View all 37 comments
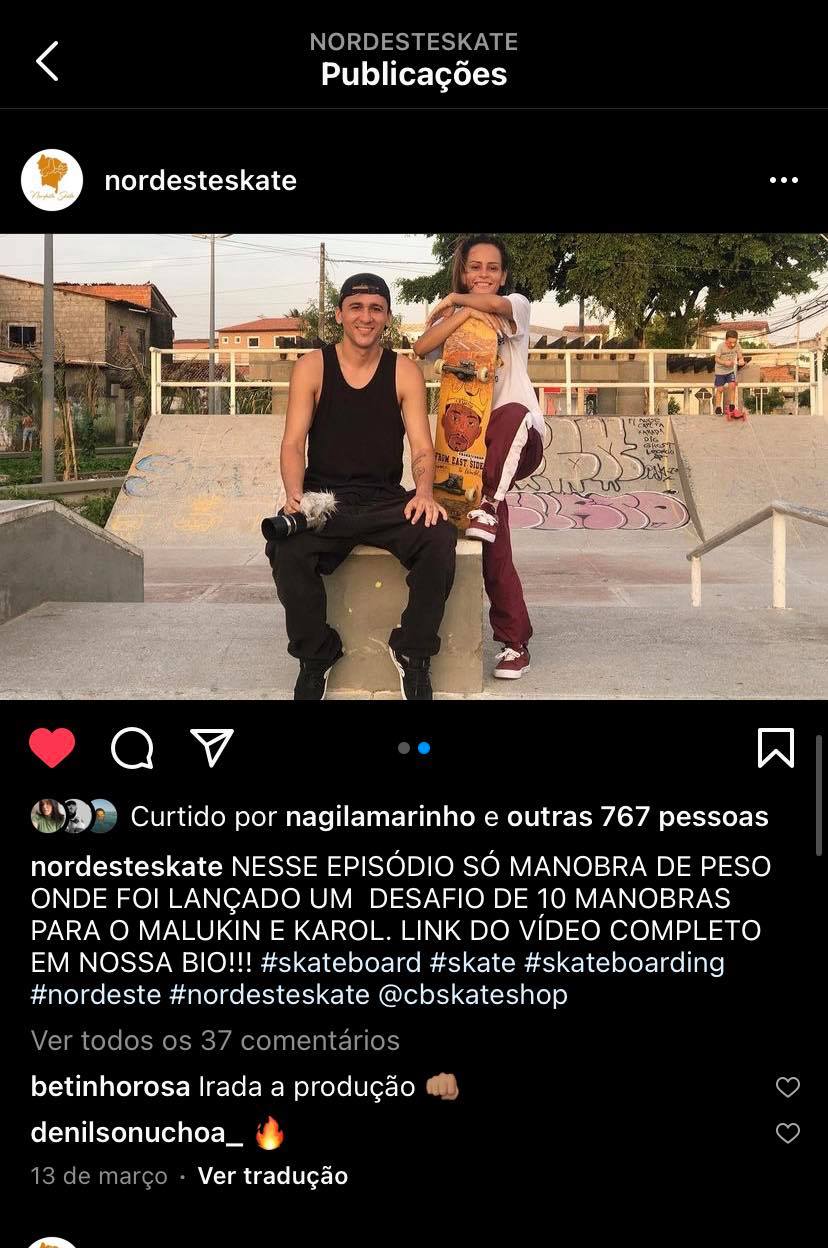 coord(215,1041)
